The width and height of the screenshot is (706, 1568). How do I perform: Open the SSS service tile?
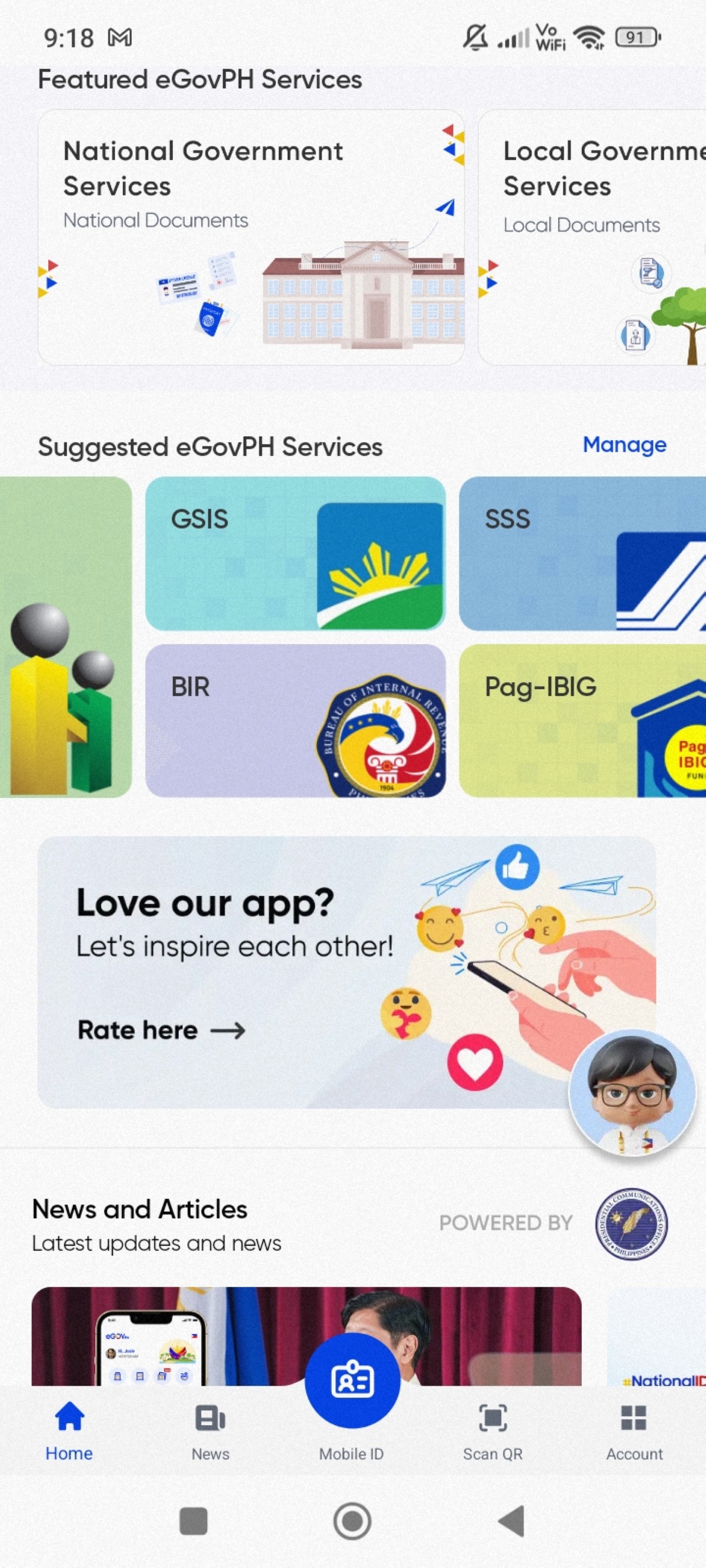pyautogui.click(x=582, y=553)
